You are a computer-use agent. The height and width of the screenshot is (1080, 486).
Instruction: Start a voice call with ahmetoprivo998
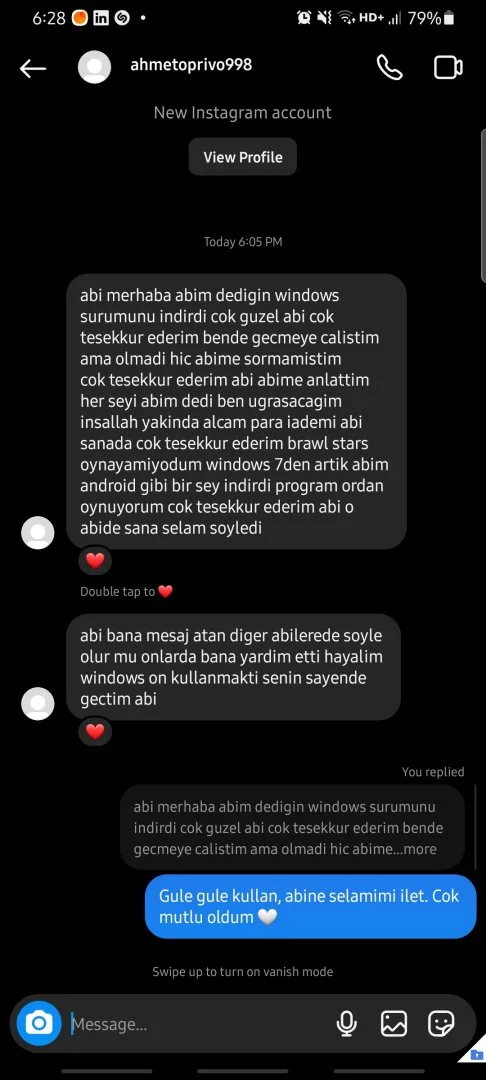[390, 68]
